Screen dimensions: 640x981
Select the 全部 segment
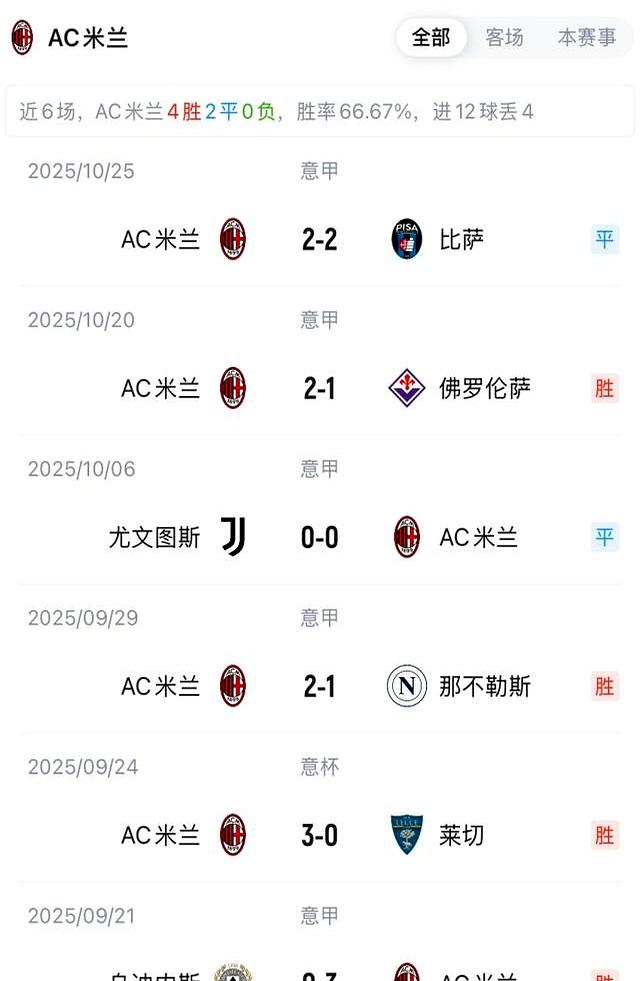pos(431,38)
